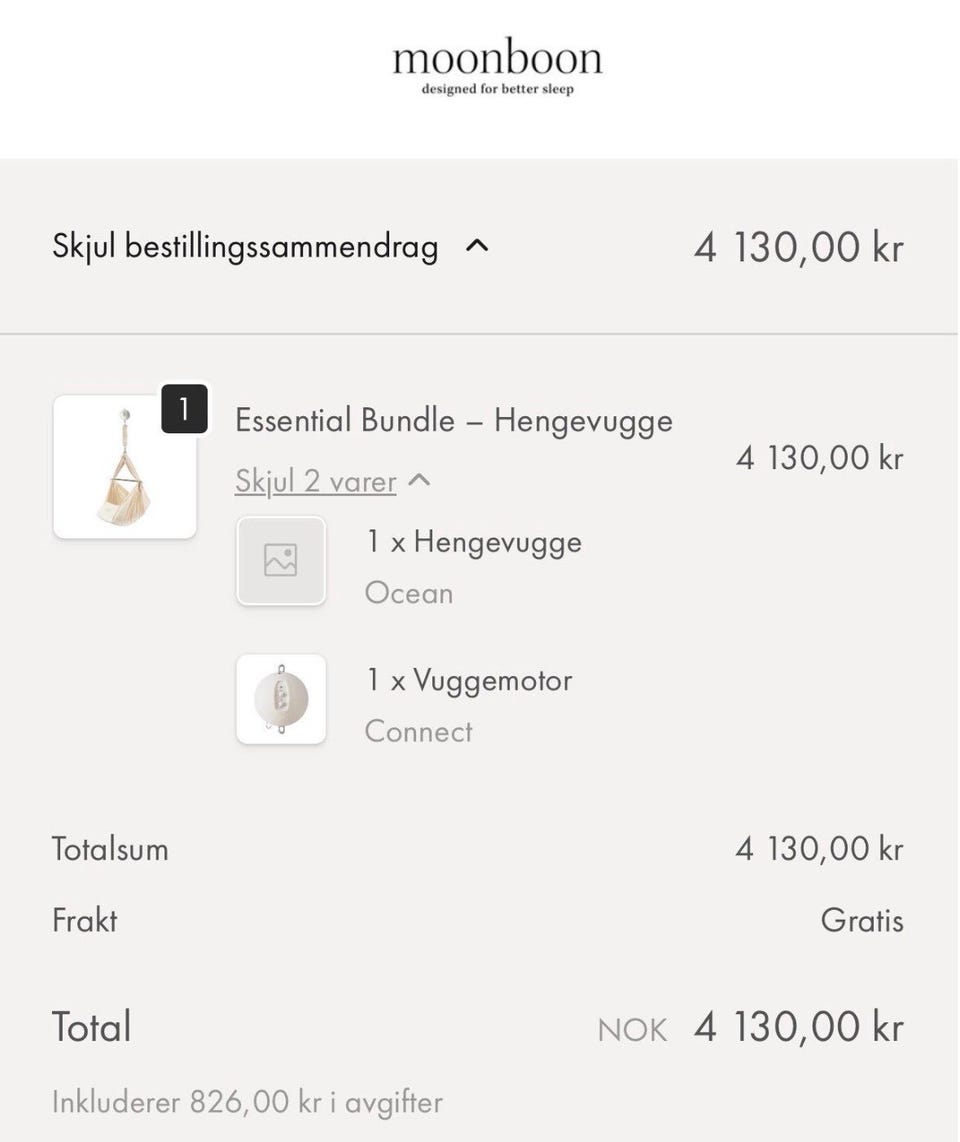Click the Hengevugge product thumbnail

click(x=124, y=466)
